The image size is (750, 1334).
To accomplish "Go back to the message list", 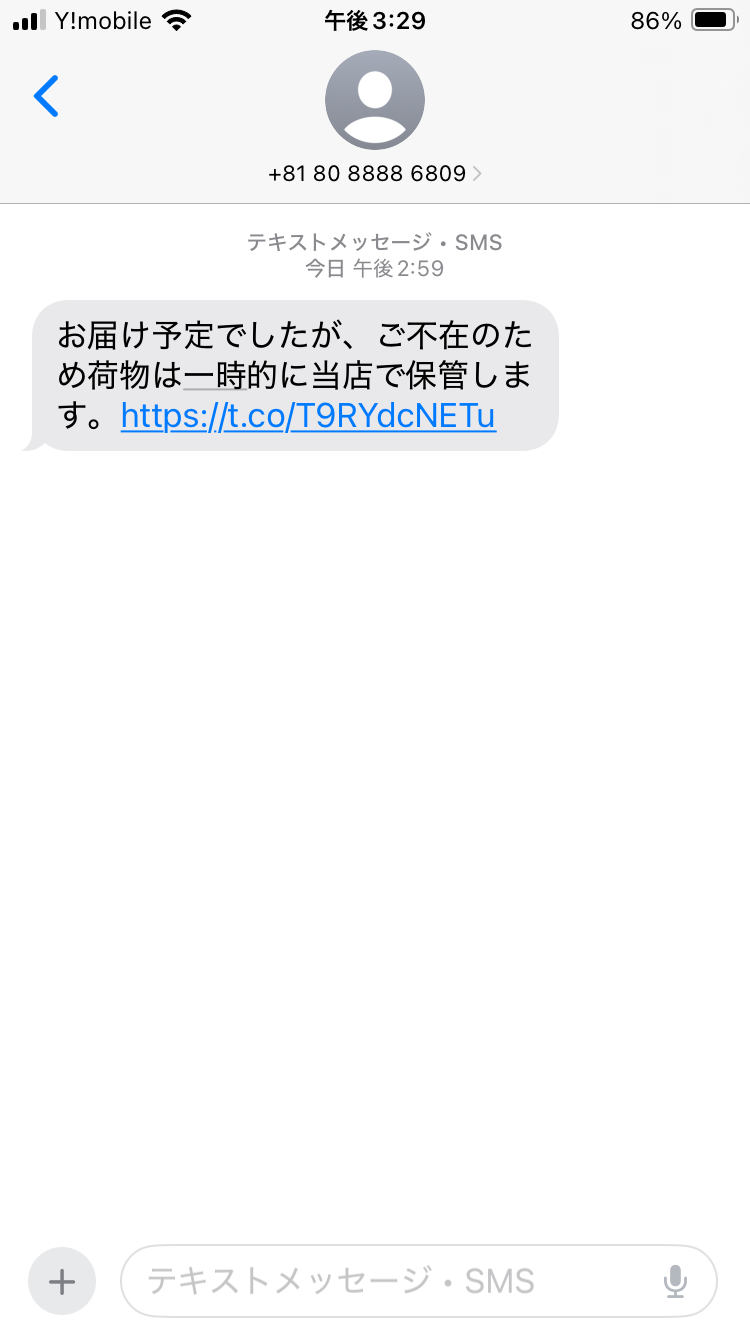I will (x=46, y=96).
